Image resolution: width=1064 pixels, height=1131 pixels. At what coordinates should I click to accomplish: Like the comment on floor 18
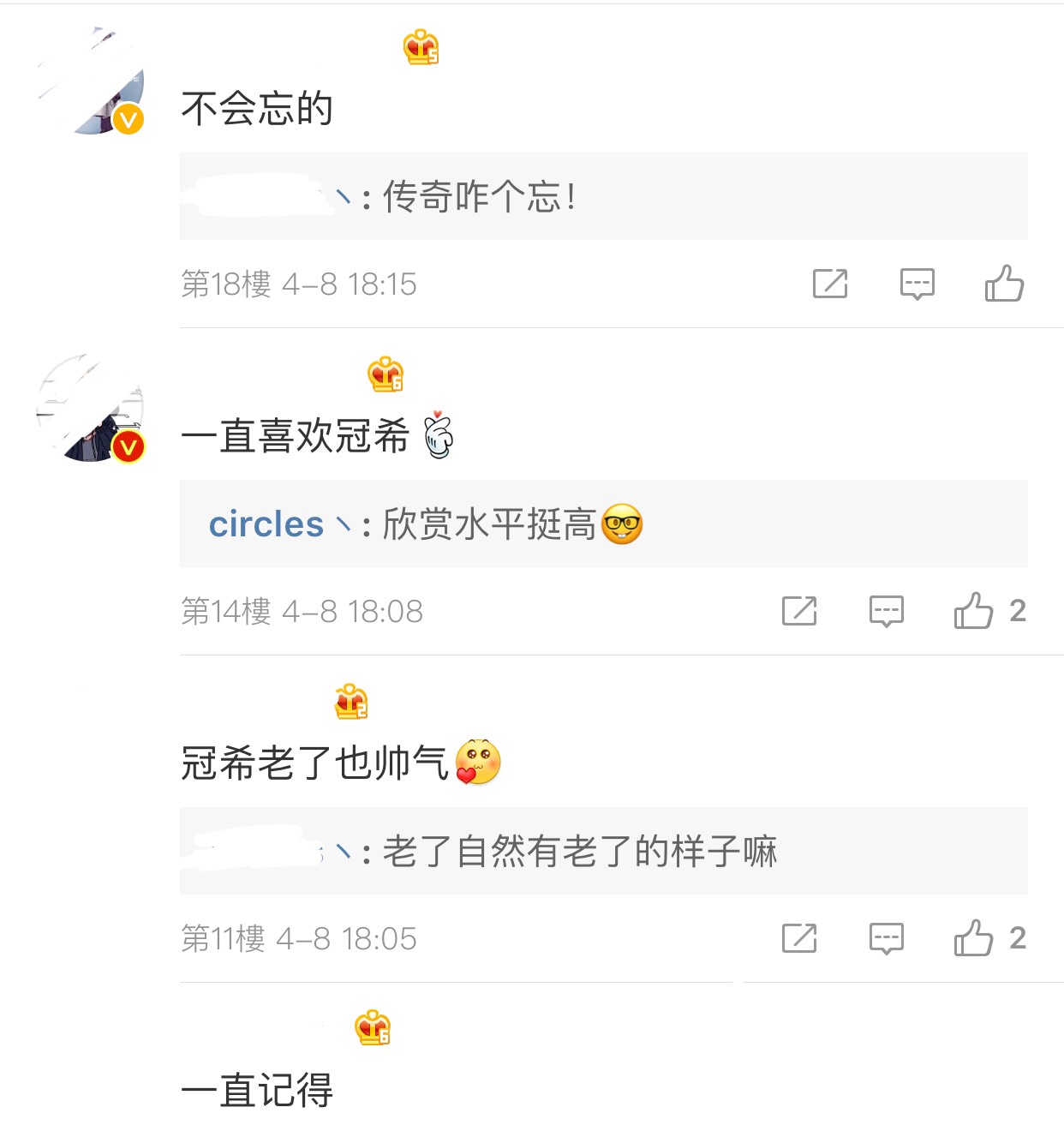(x=1004, y=284)
